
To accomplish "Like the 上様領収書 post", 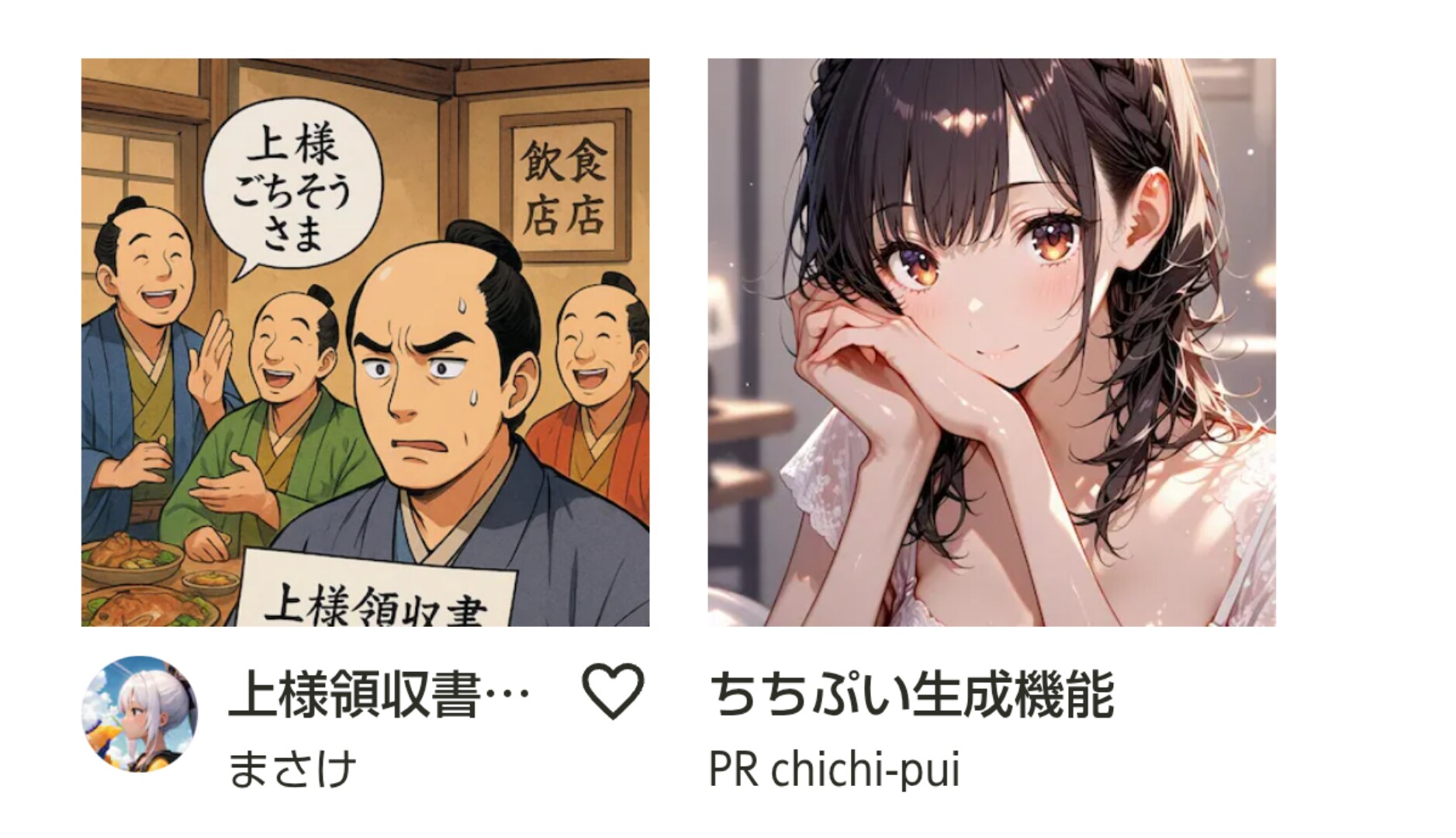I will (x=612, y=691).
